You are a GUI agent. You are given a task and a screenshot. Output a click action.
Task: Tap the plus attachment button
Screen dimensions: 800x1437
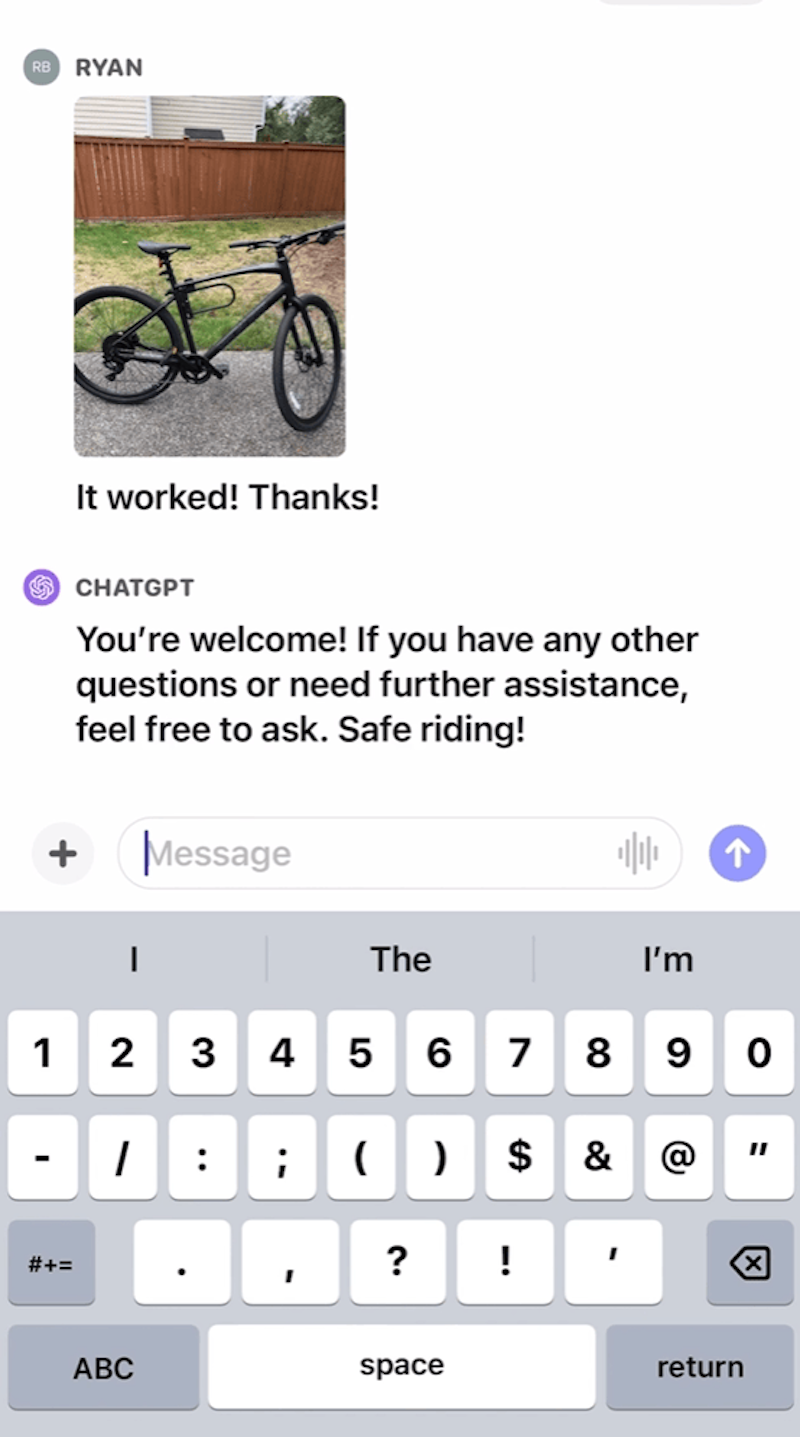63,853
